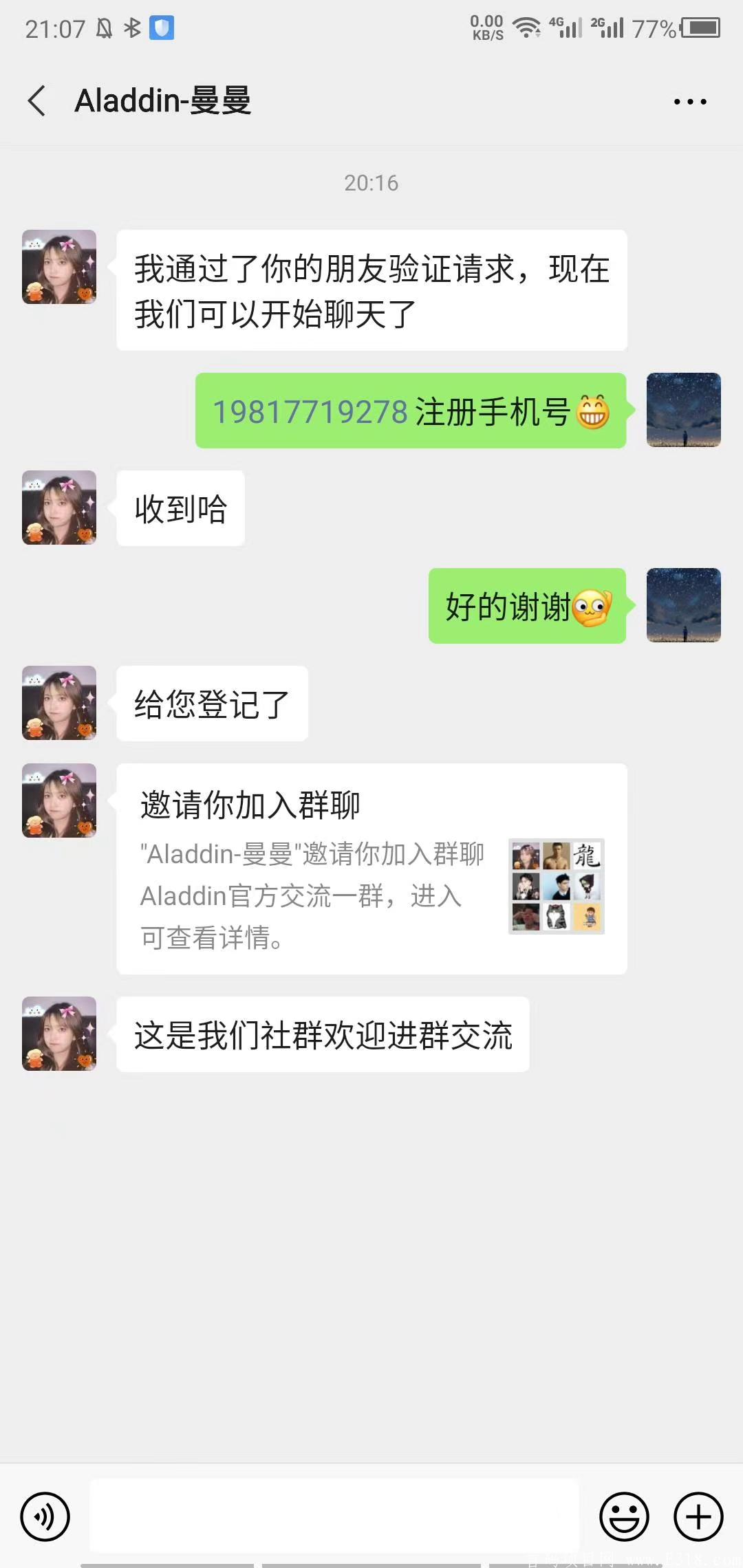The image size is (743, 1568).
Task: Tap the mobile signal strength indicator
Action: click(571, 28)
